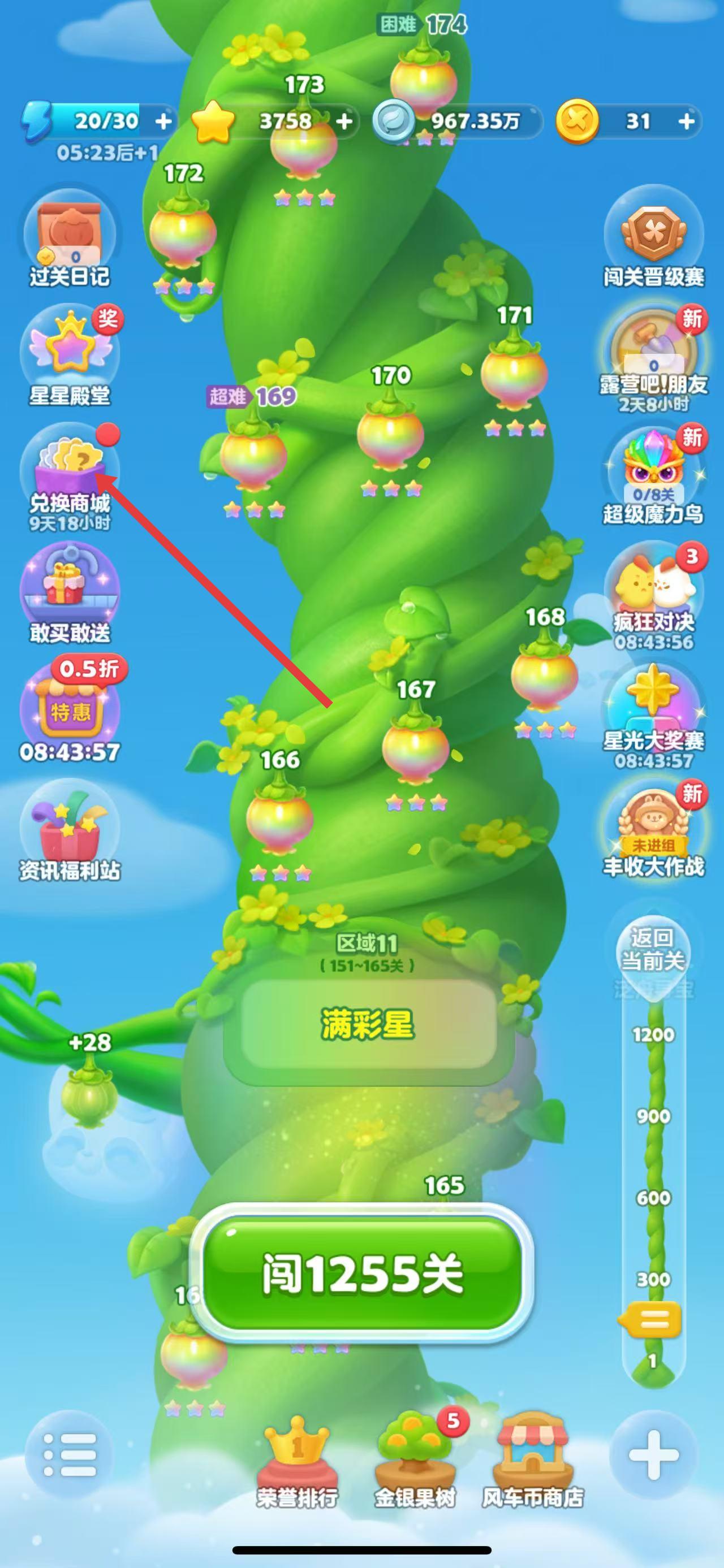Open 星光大奖赛 starlight contest
This screenshot has width=724, height=1568.
pos(653,709)
